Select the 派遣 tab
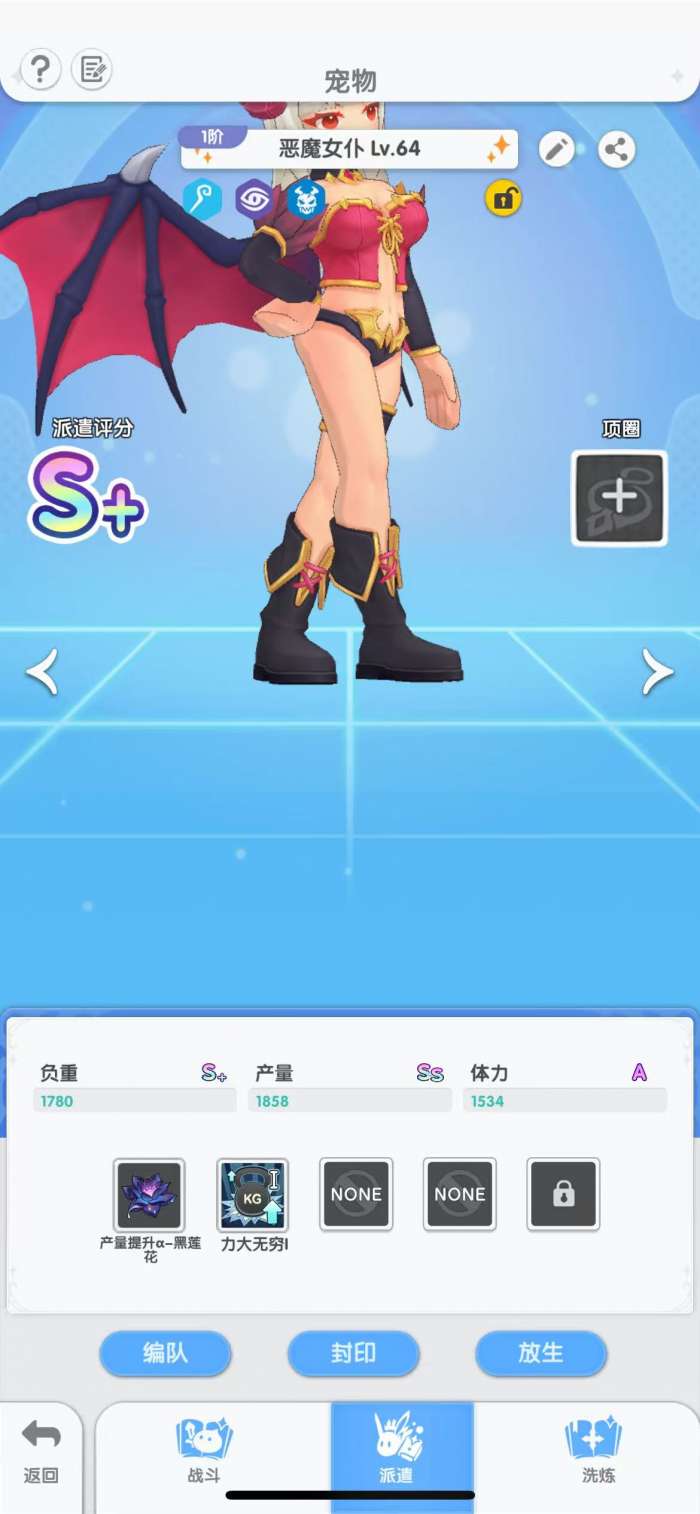Screen dimensions: 700x1514 tap(396, 1450)
